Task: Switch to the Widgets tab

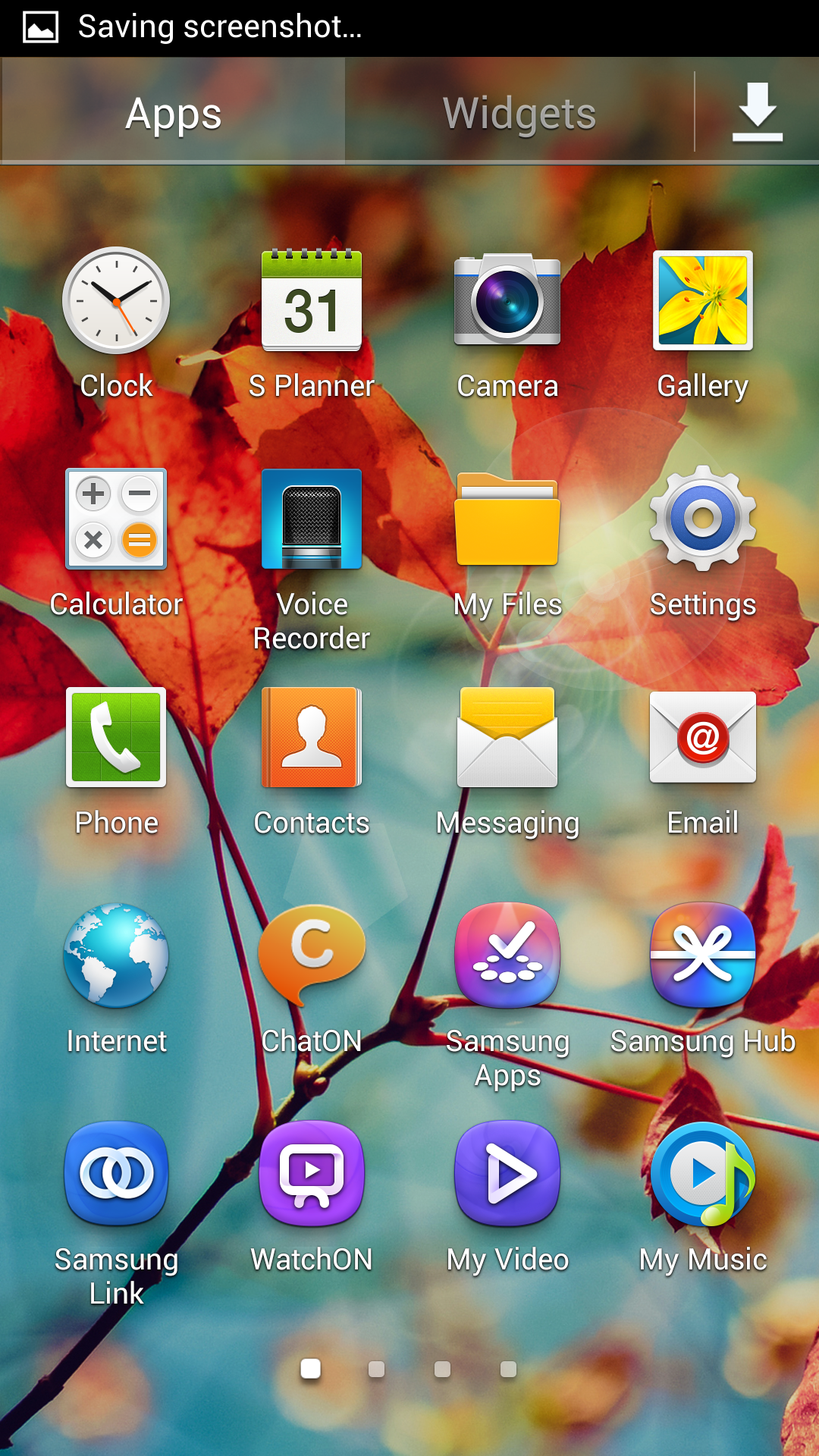Action: point(519,114)
